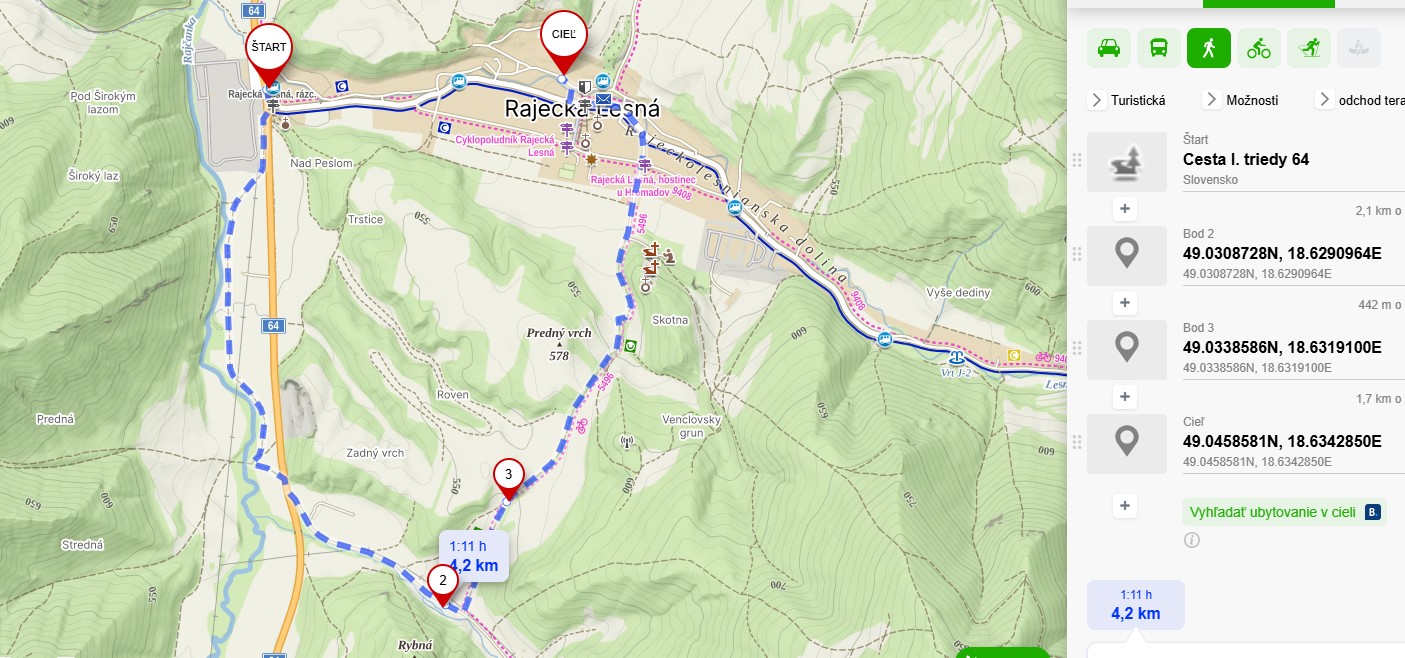Expand the Turistická route type option
1405x658 pixels.
point(1128,100)
